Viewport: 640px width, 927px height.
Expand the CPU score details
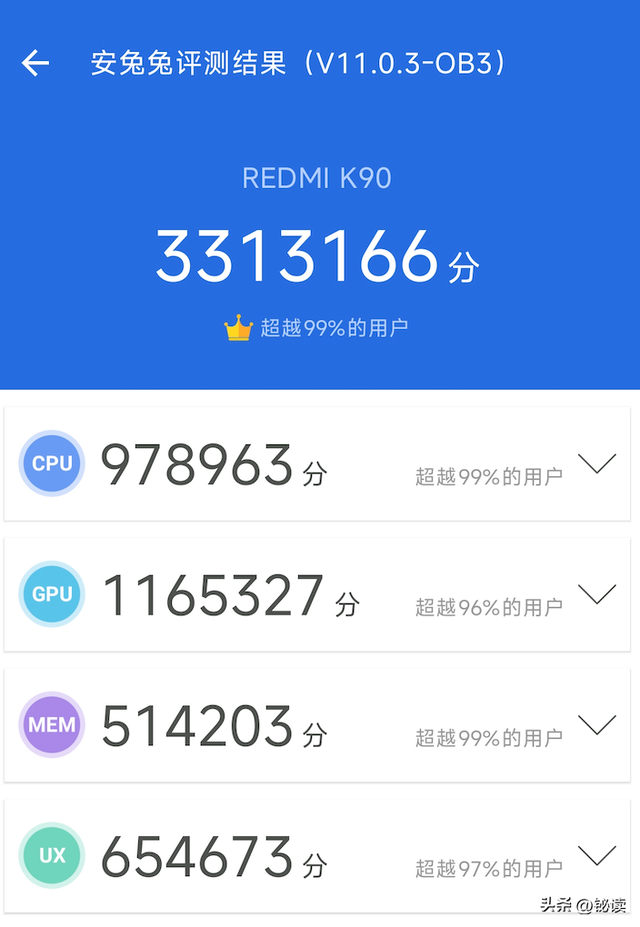pos(597,464)
